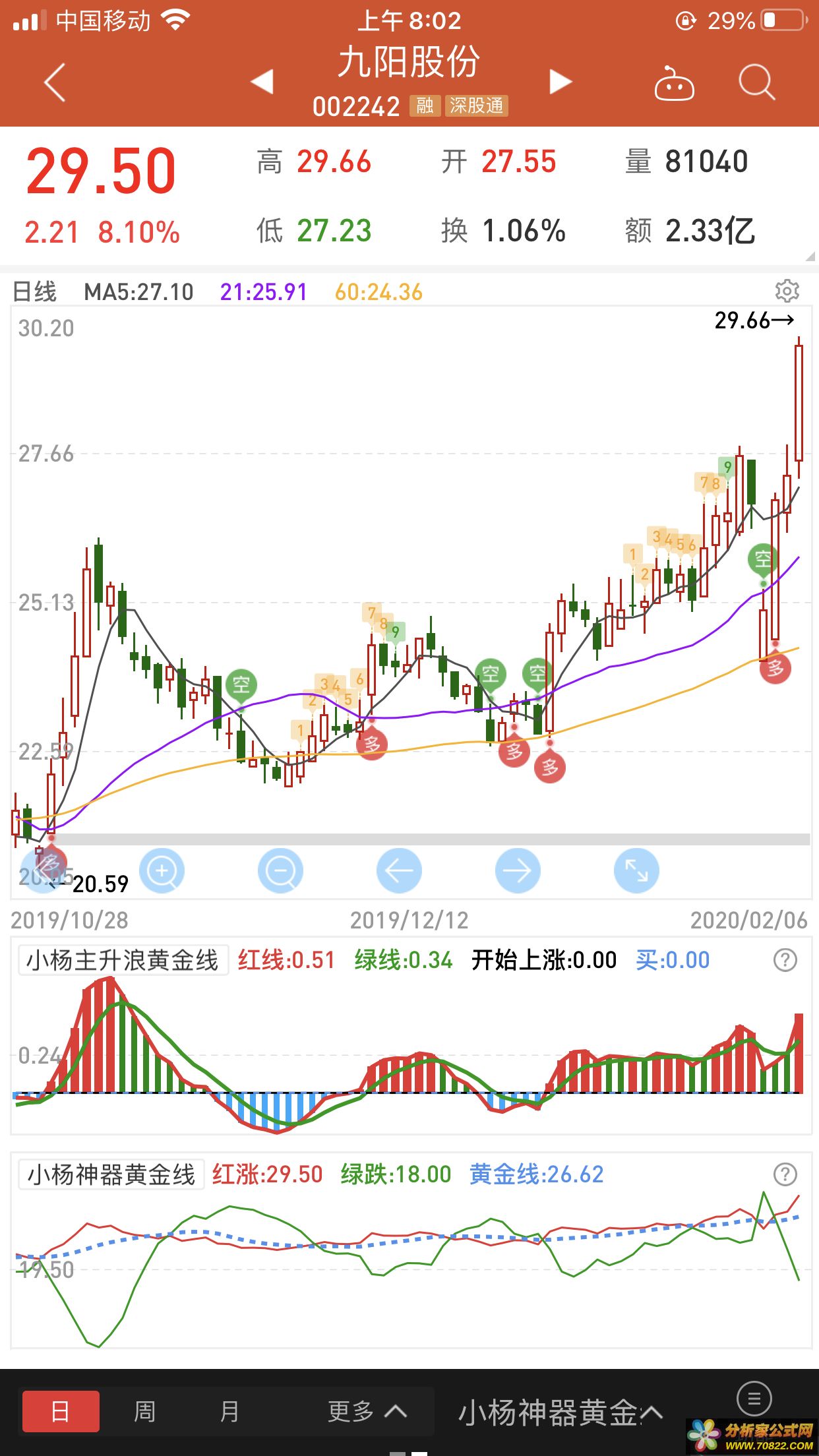Screen dimensions: 819x1456
Task: Change the 小杨神器黄金线 indicator
Action: 111,1174
